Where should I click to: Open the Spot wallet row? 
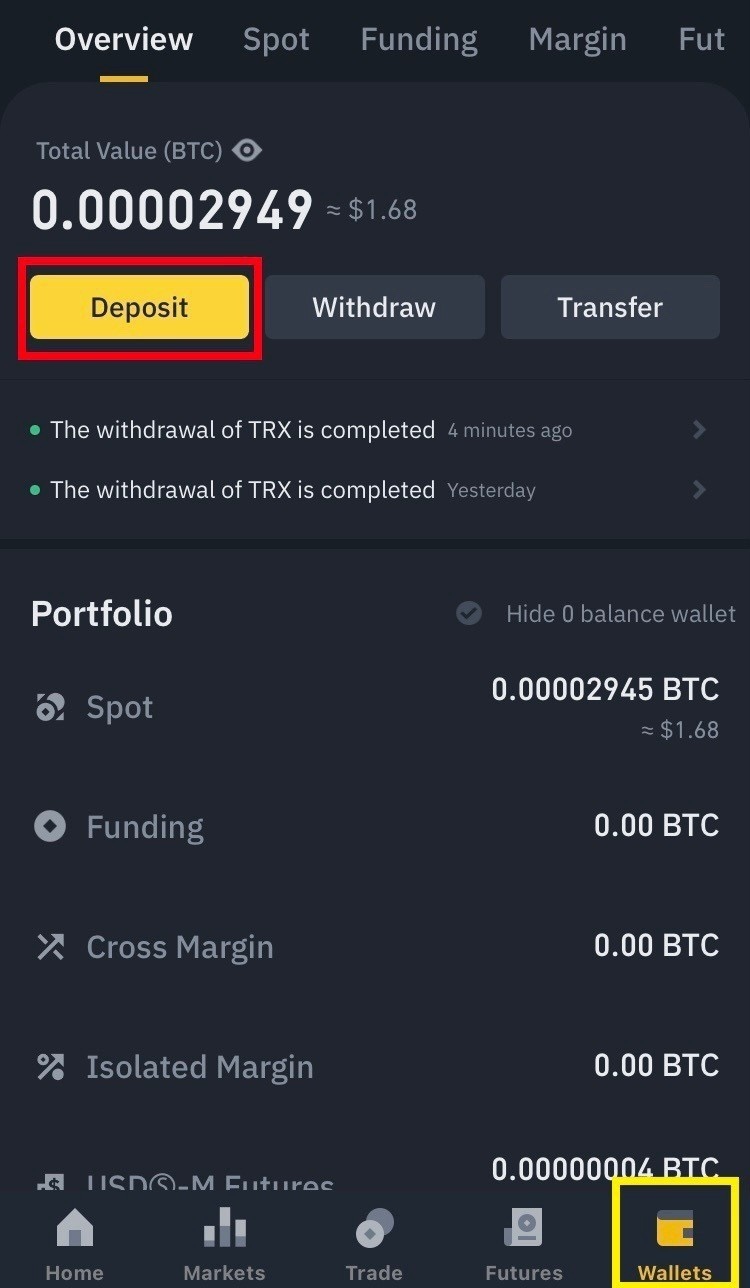(x=375, y=708)
